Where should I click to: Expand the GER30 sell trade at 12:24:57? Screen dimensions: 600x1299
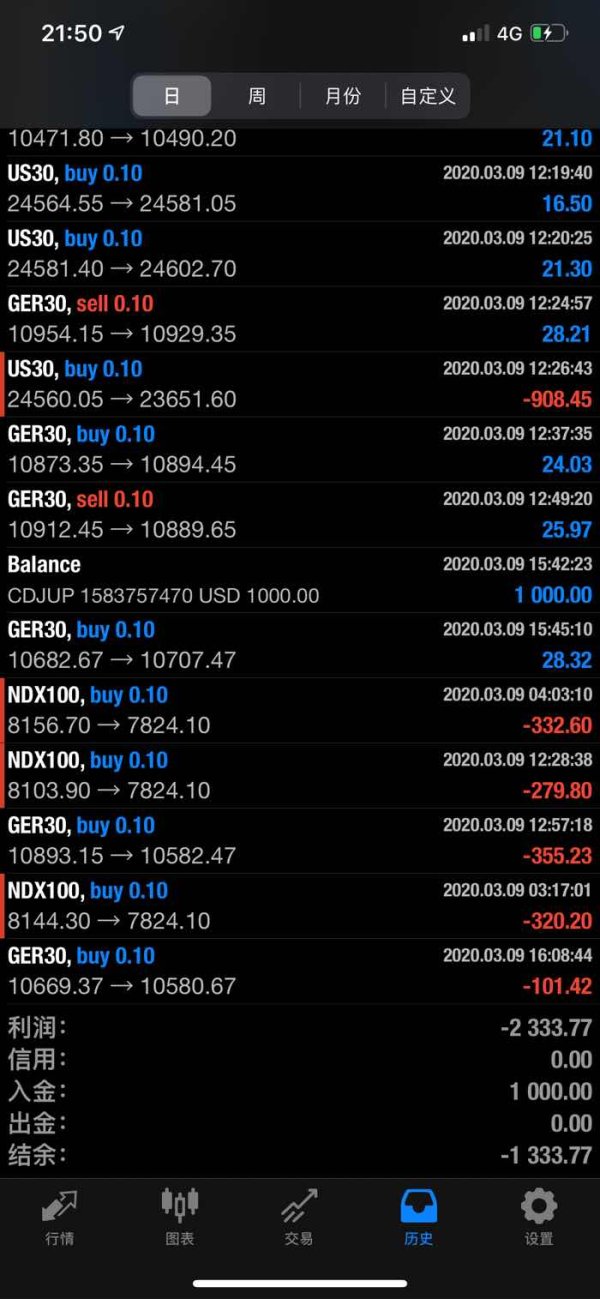pos(300,319)
